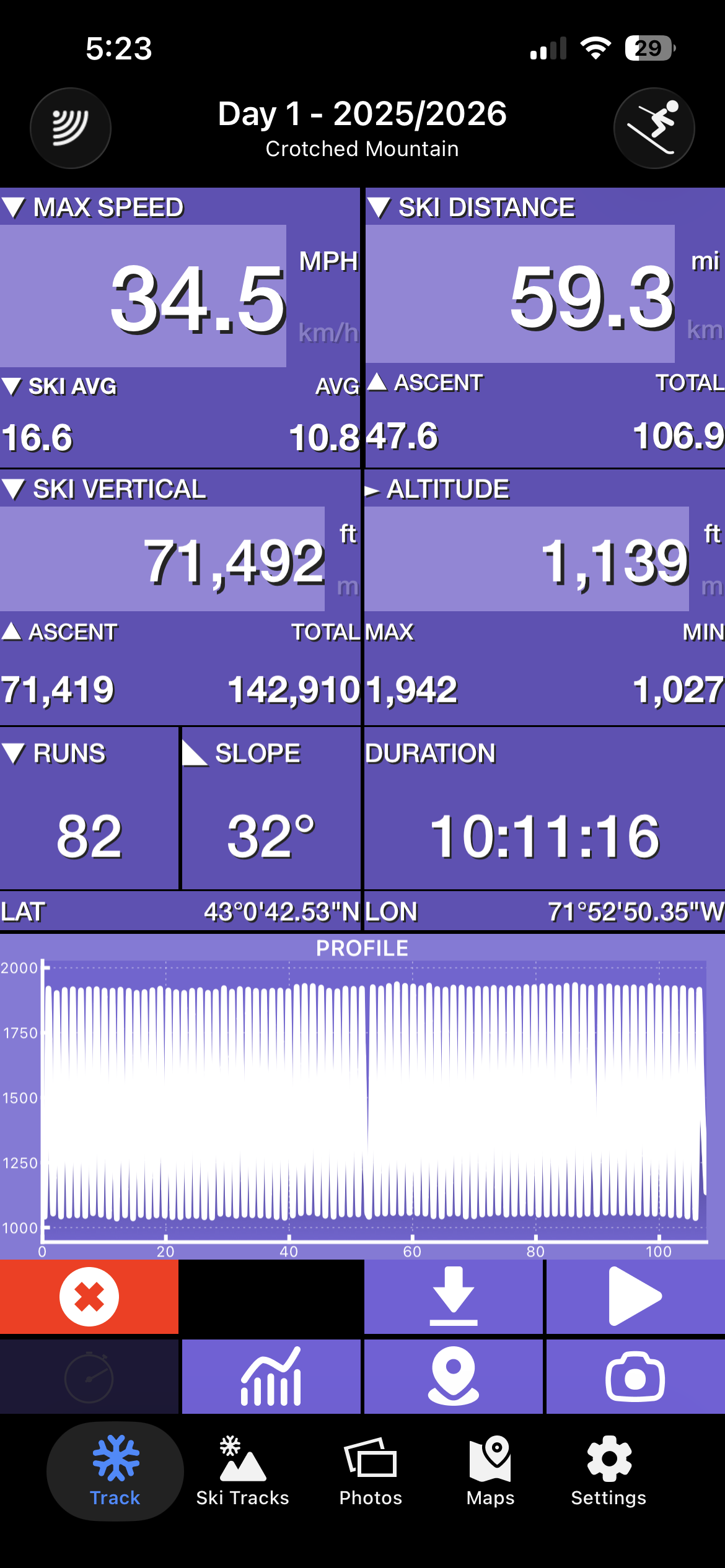Switch speed units from MPH to km/h
Viewport: 725px width, 1568px height.
coord(330,333)
